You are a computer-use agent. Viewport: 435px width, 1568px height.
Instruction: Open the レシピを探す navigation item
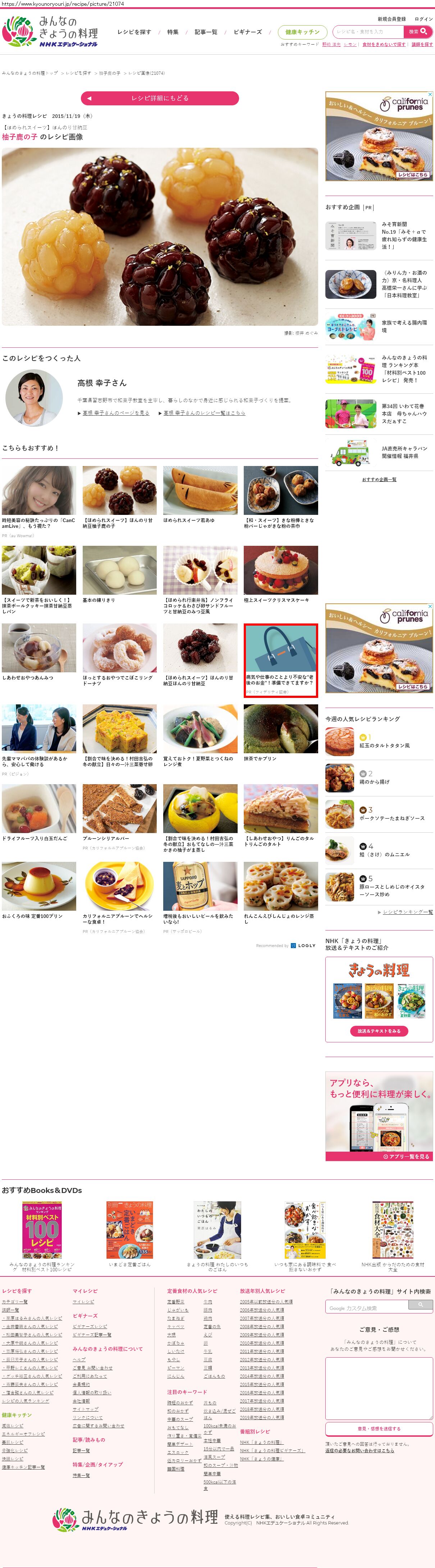pyautogui.click(x=134, y=32)
